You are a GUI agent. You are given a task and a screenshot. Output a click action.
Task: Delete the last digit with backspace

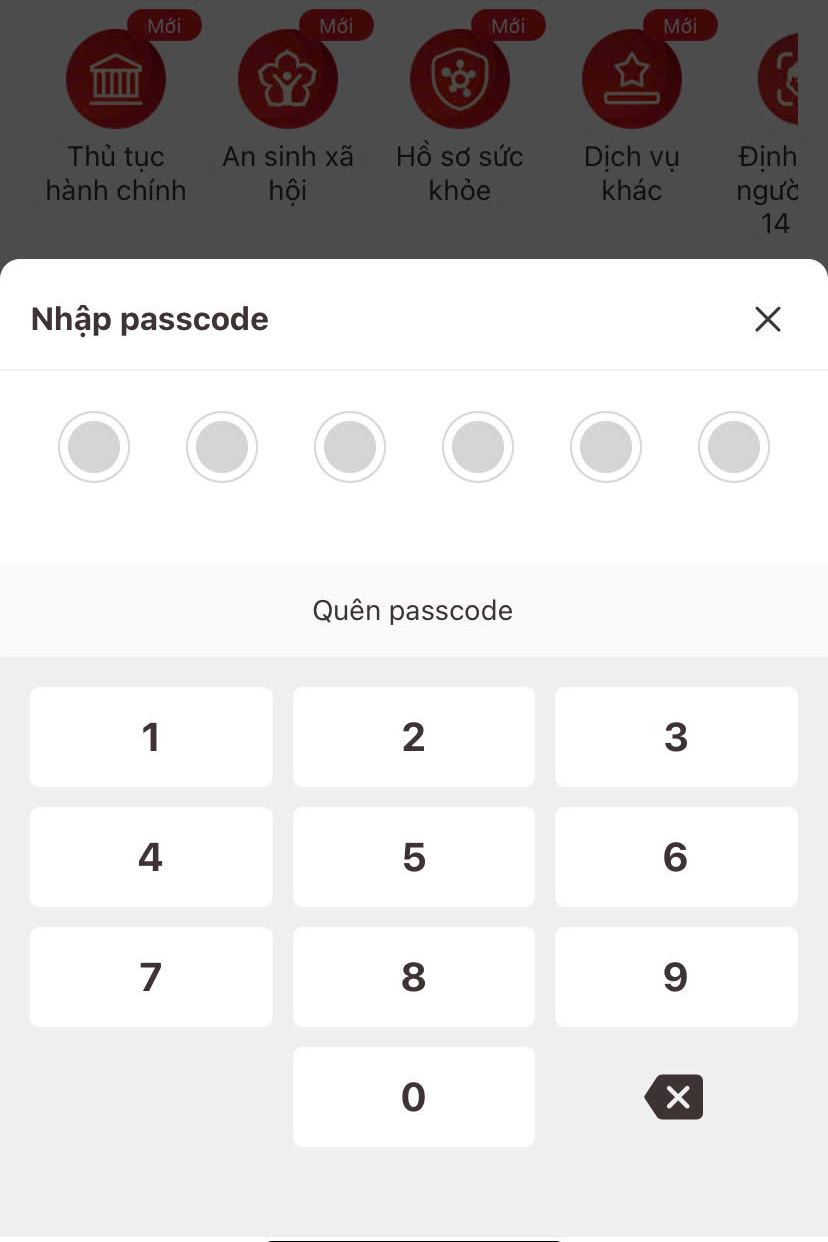click(675, 1097)
